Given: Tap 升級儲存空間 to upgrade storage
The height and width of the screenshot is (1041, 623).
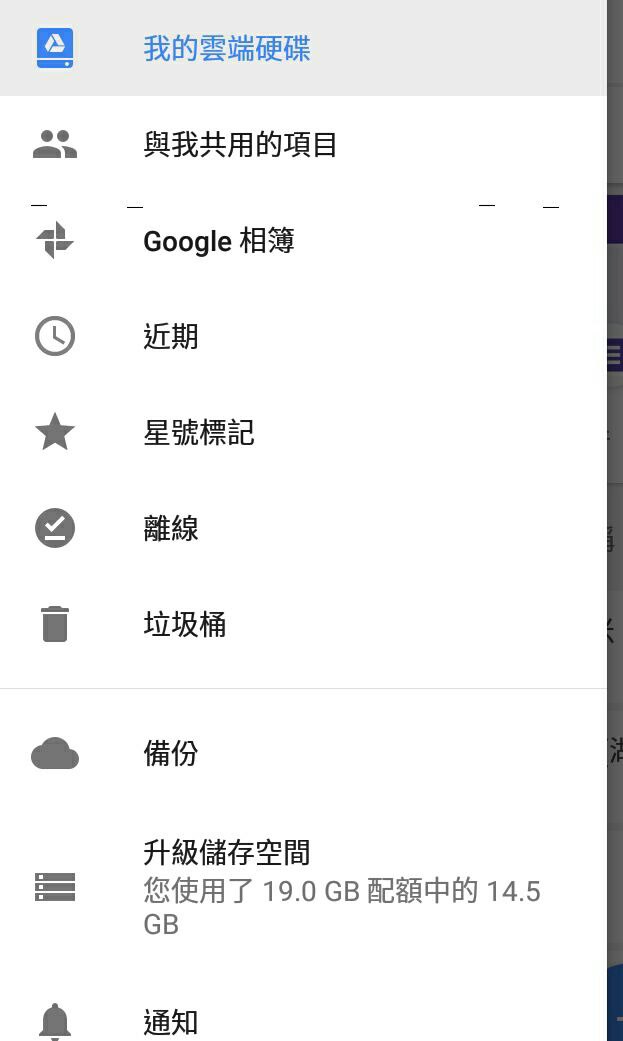Looking at the screenshot, I should (227, 853).
